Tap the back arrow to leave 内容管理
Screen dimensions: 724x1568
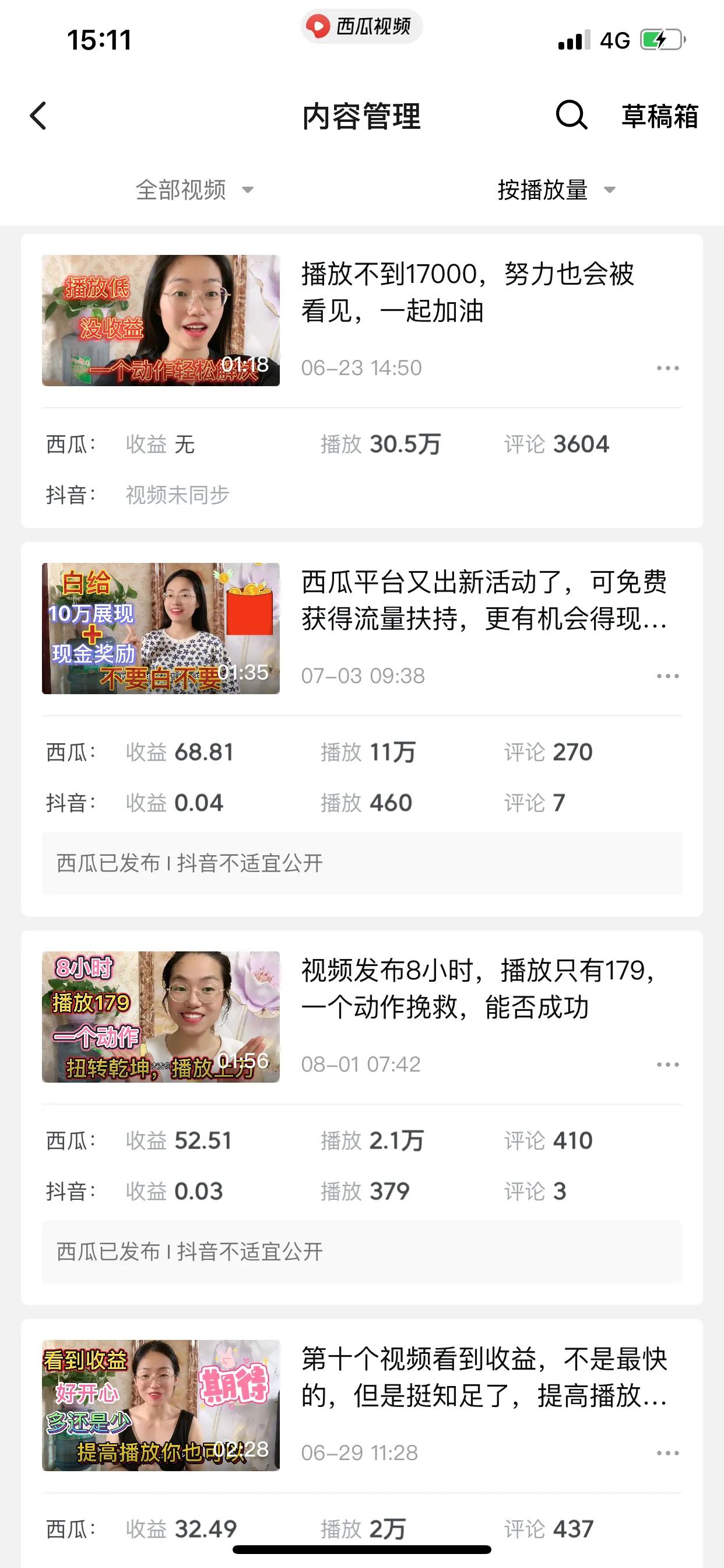[x=38, y=116]
